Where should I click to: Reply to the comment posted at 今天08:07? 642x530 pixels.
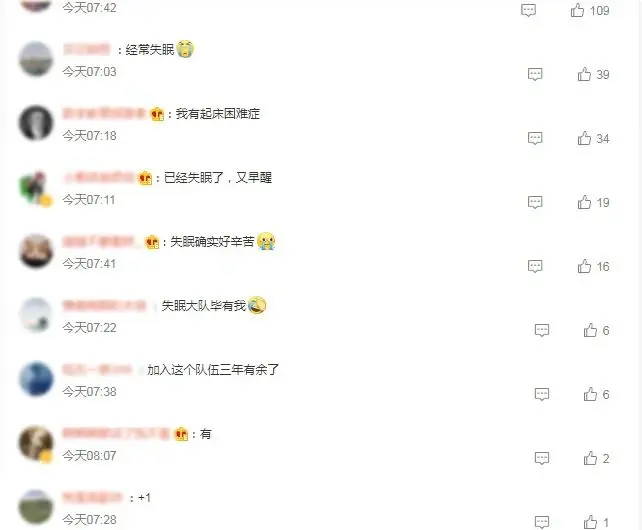[x=541, y=458]
